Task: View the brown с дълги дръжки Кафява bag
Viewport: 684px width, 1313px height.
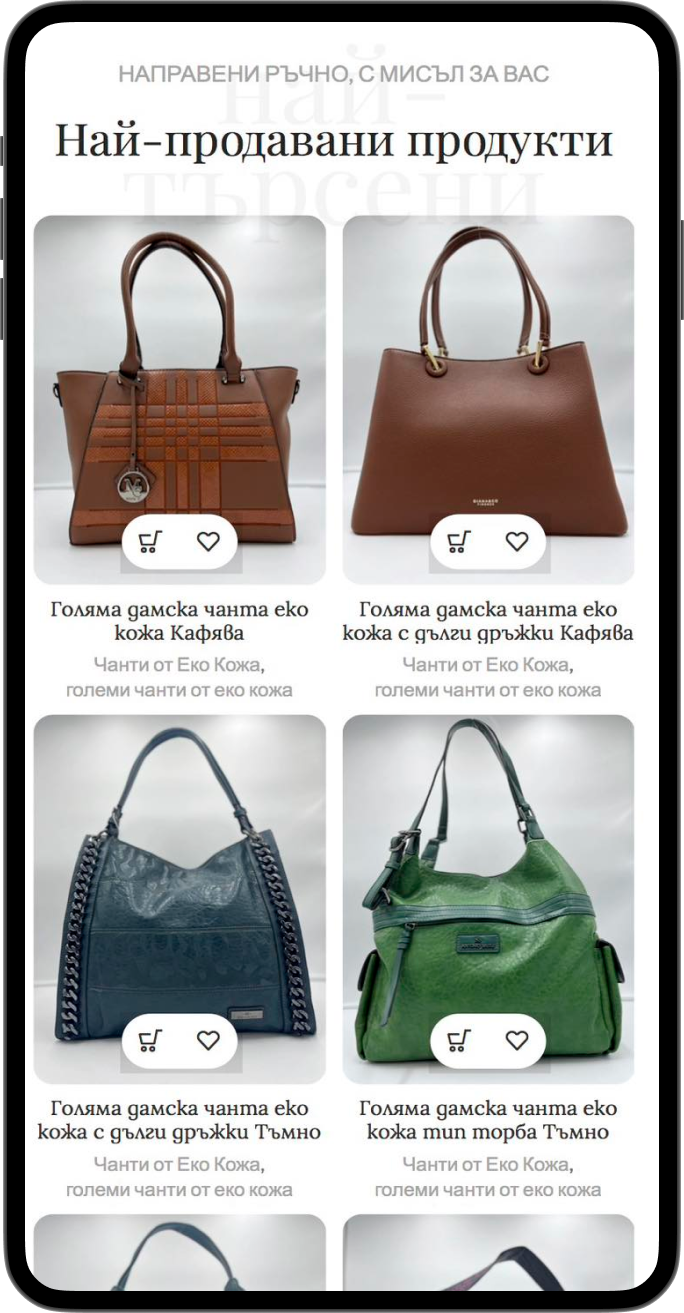Action: click(488, 621)
